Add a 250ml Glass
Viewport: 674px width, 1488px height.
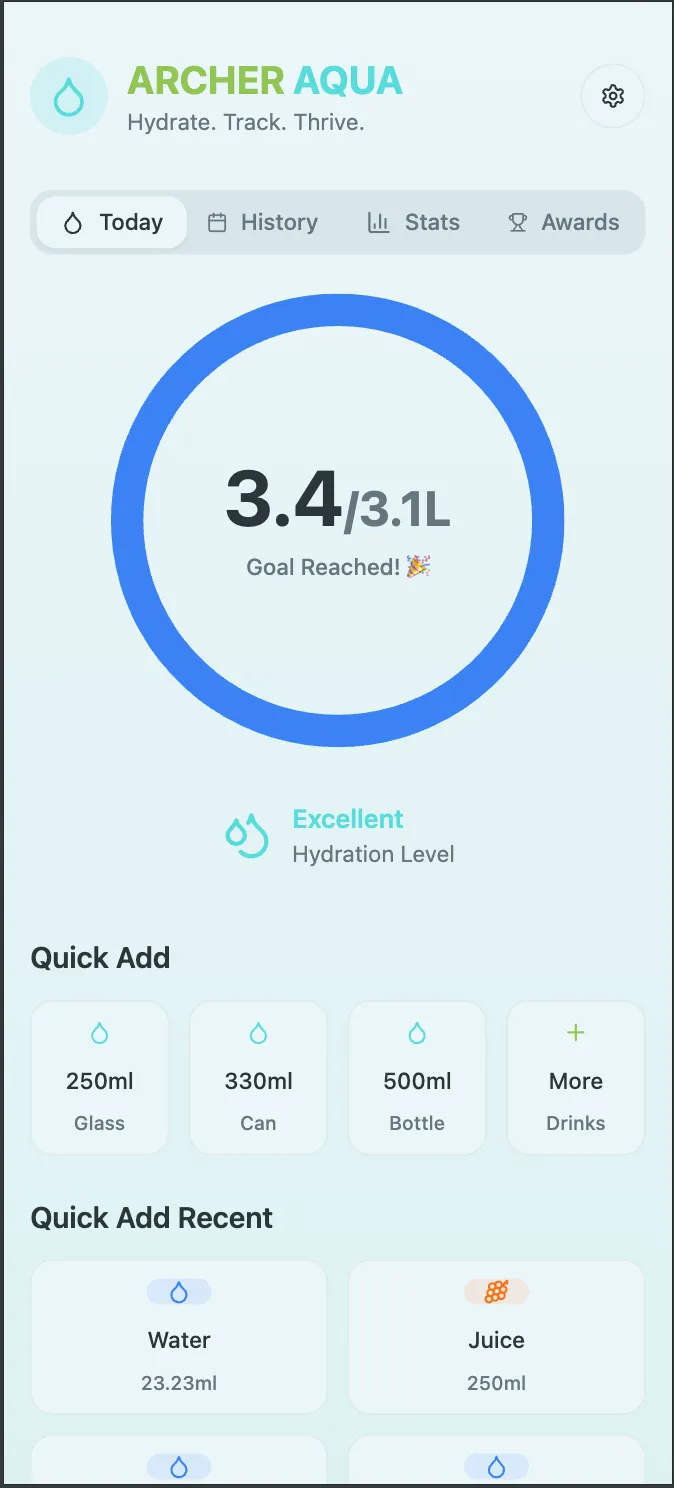pos(100,1078)
